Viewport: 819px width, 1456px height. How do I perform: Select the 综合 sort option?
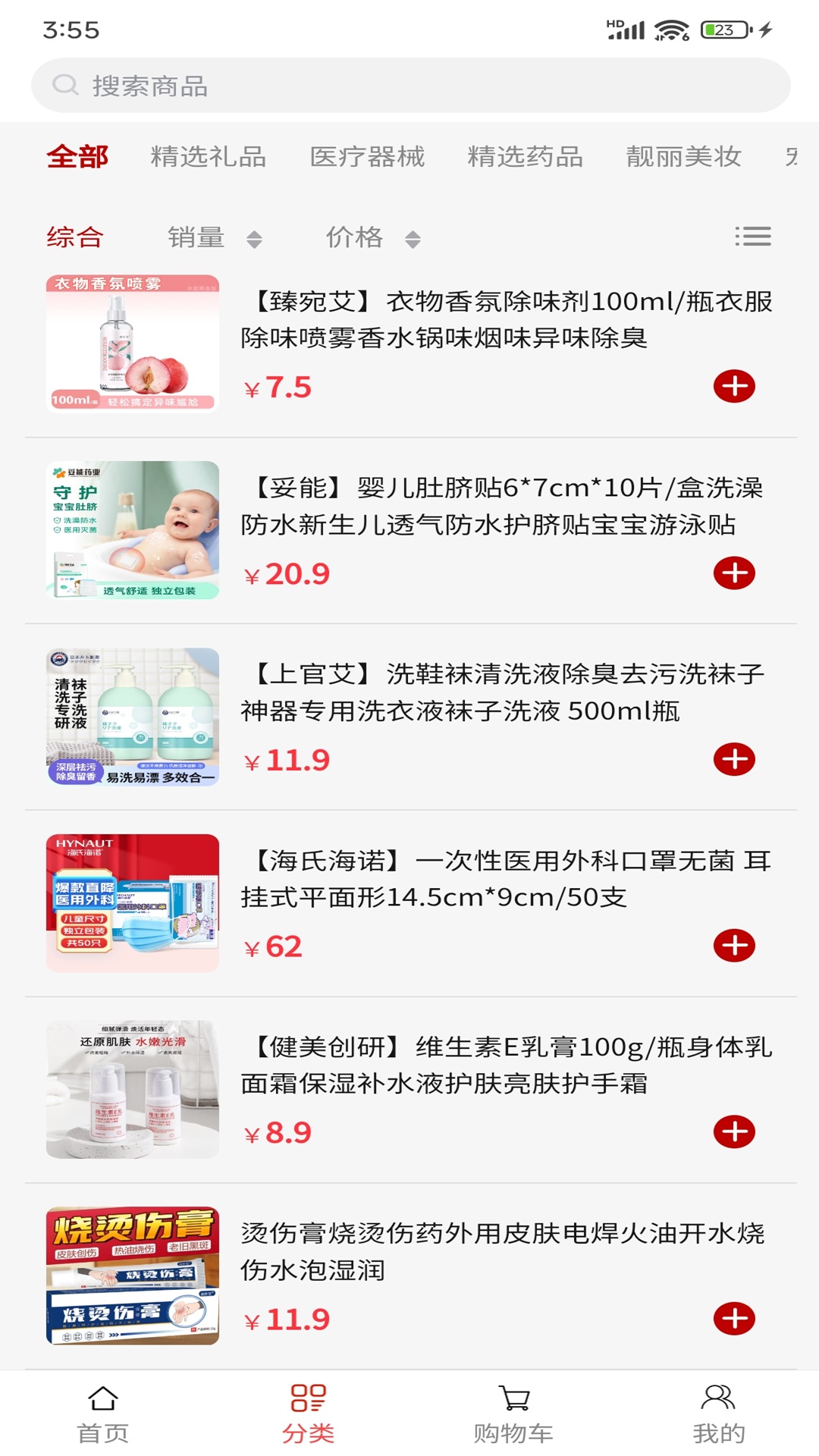point(75,237)
